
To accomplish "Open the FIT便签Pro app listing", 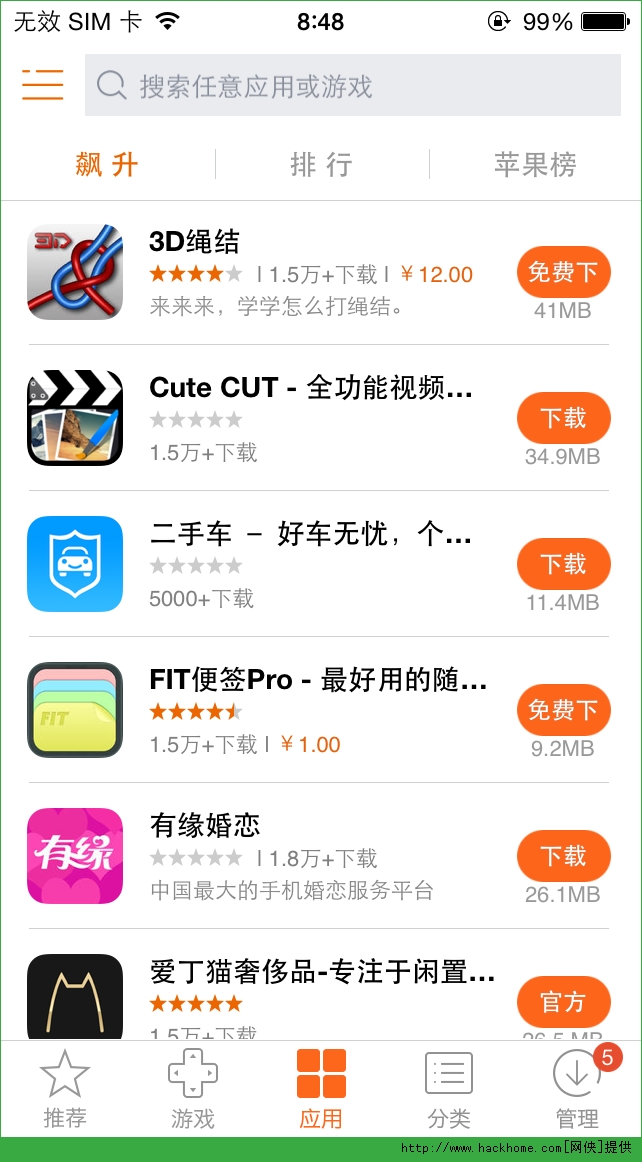I will pos(300,710).
